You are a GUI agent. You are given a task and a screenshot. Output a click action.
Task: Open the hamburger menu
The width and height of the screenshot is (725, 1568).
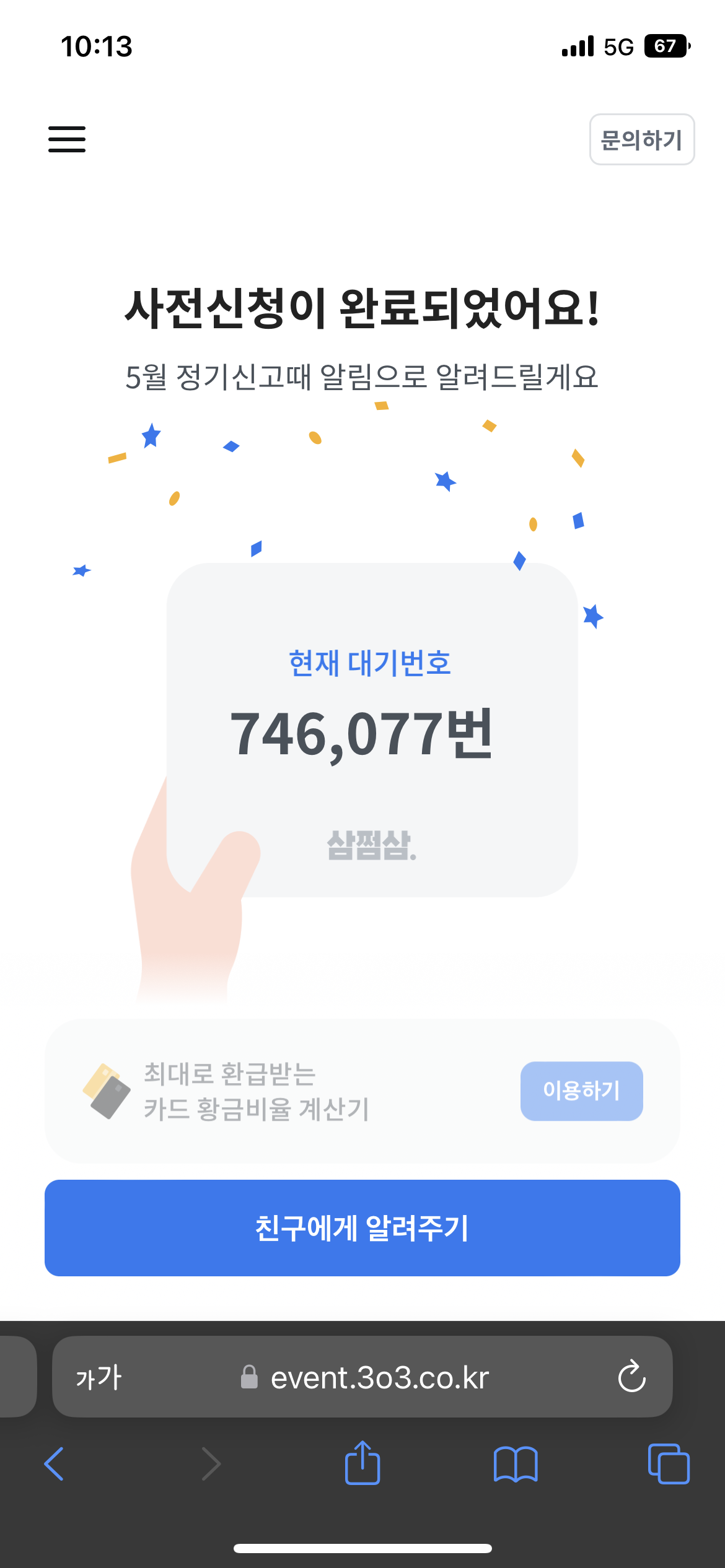click(x=67, y=139)
